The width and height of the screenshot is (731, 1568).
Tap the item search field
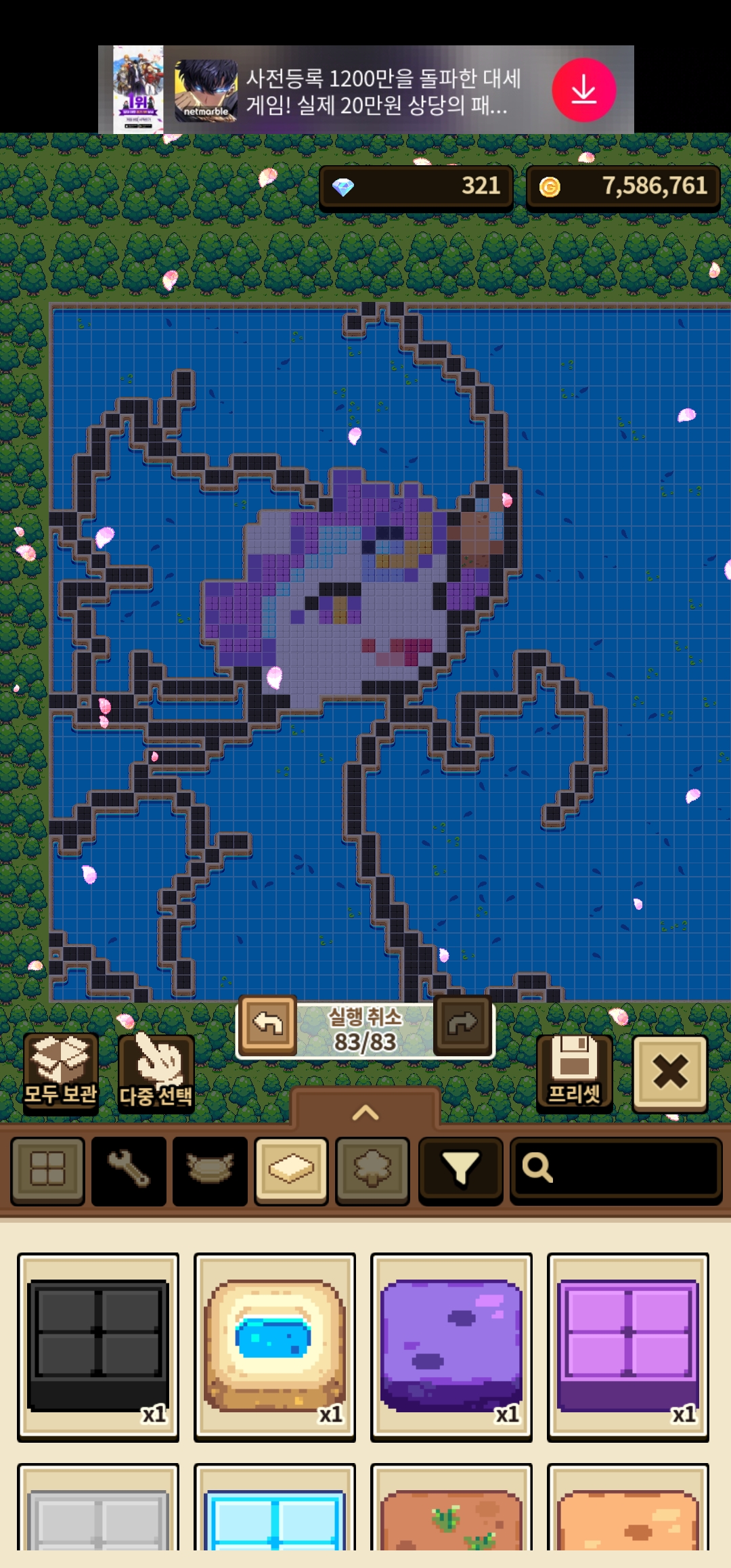pos(616,1169)
